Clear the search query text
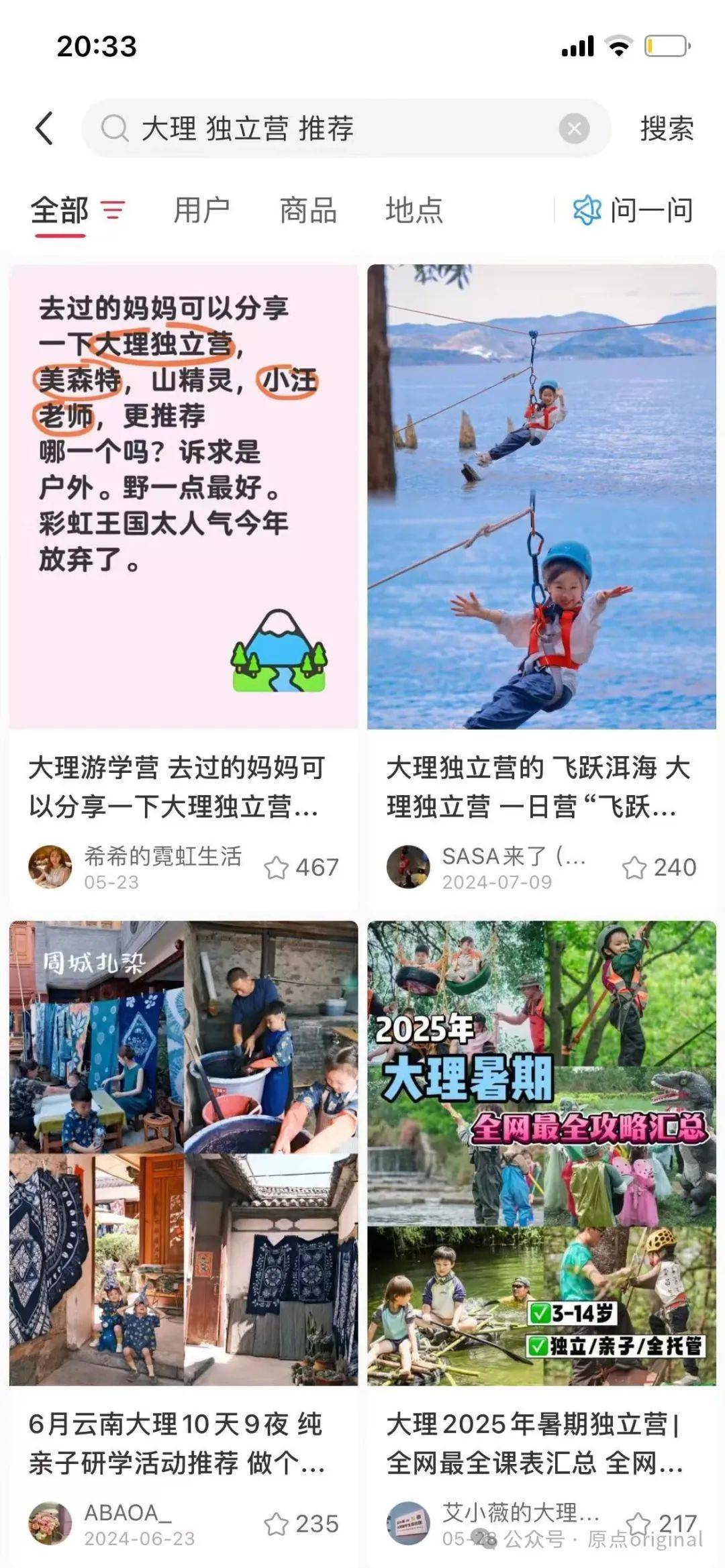 [574, 128]
